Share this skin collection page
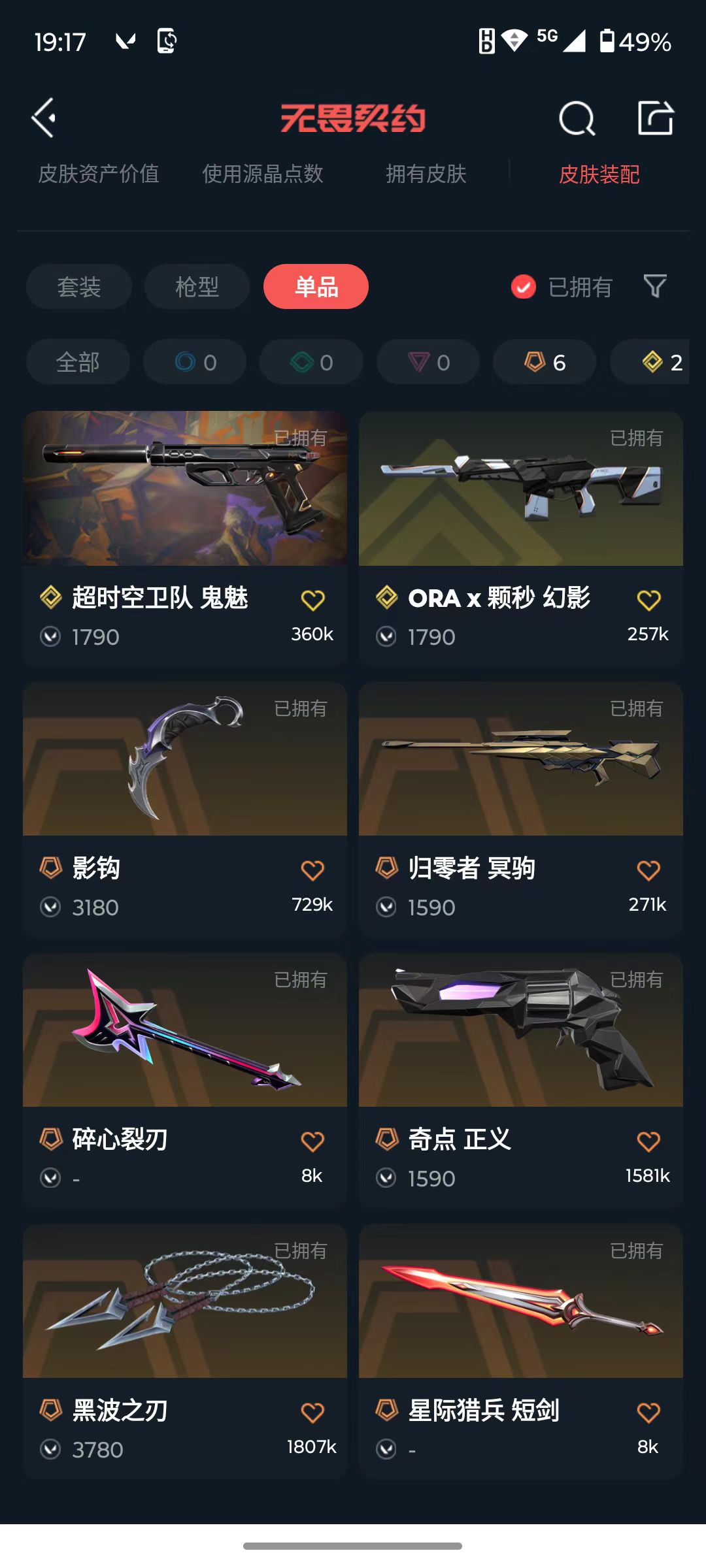The width and height of the screenshot is (706, 1568). tap(655, 118)
